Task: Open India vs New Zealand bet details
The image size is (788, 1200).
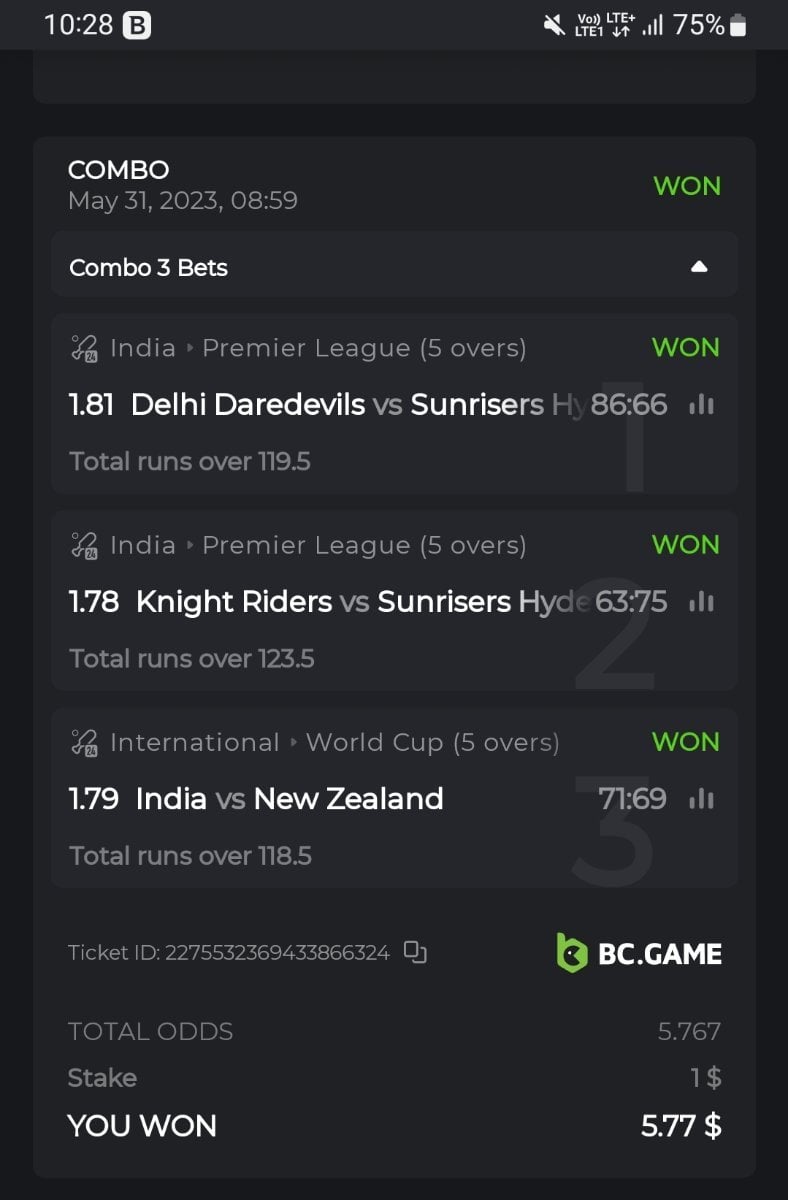Action: click(290, 799)
